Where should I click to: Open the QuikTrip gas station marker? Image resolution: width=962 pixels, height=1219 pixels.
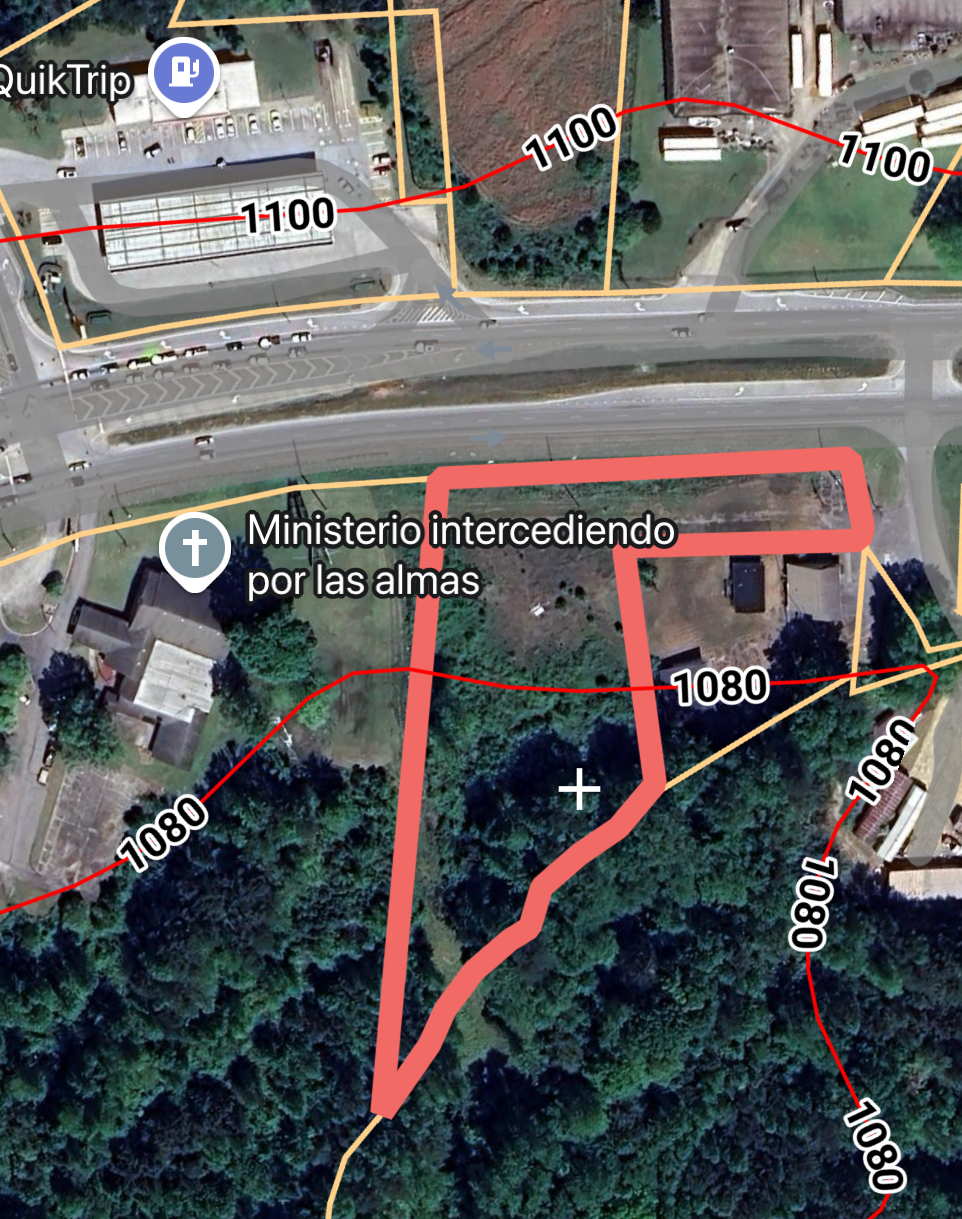click(x=184, y=71)
